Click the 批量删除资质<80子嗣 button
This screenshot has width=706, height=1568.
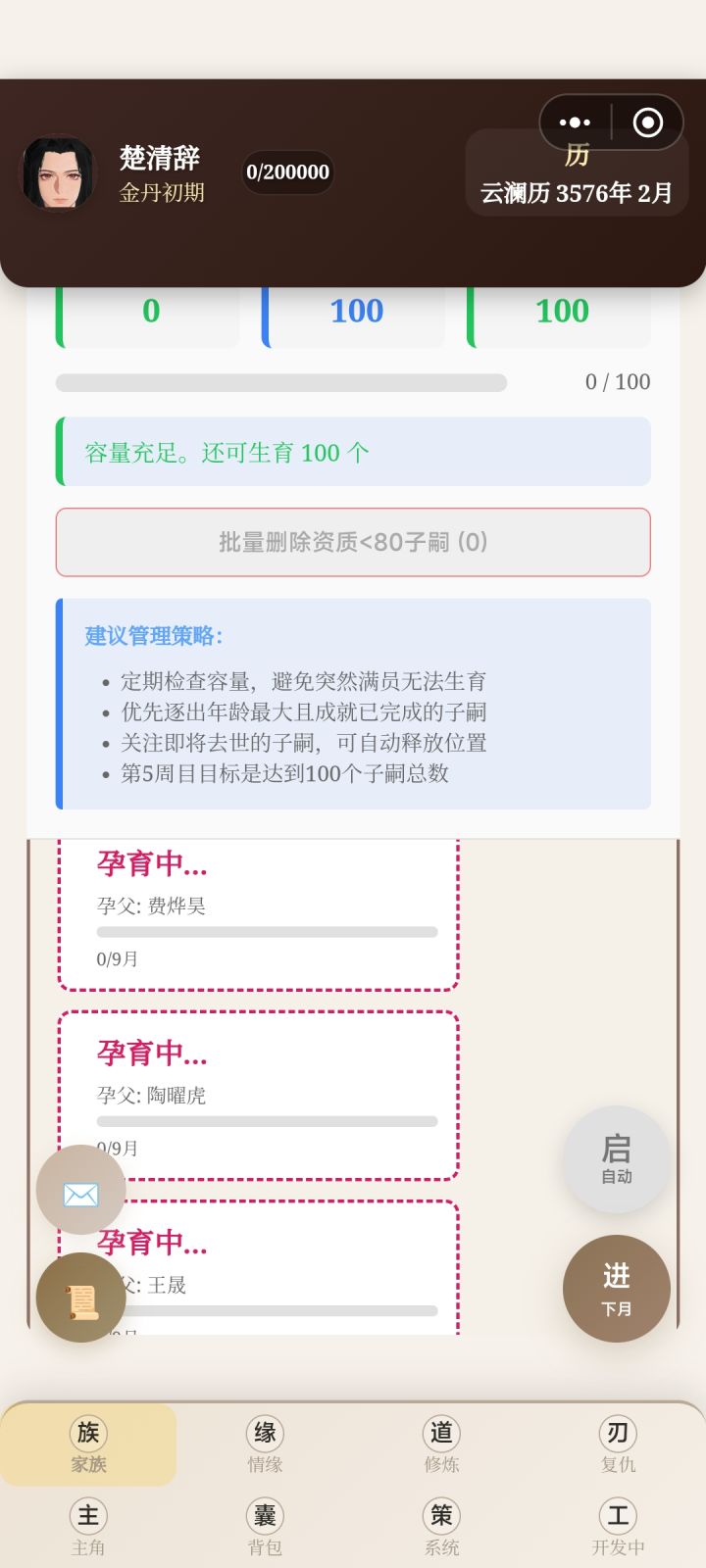353,542
